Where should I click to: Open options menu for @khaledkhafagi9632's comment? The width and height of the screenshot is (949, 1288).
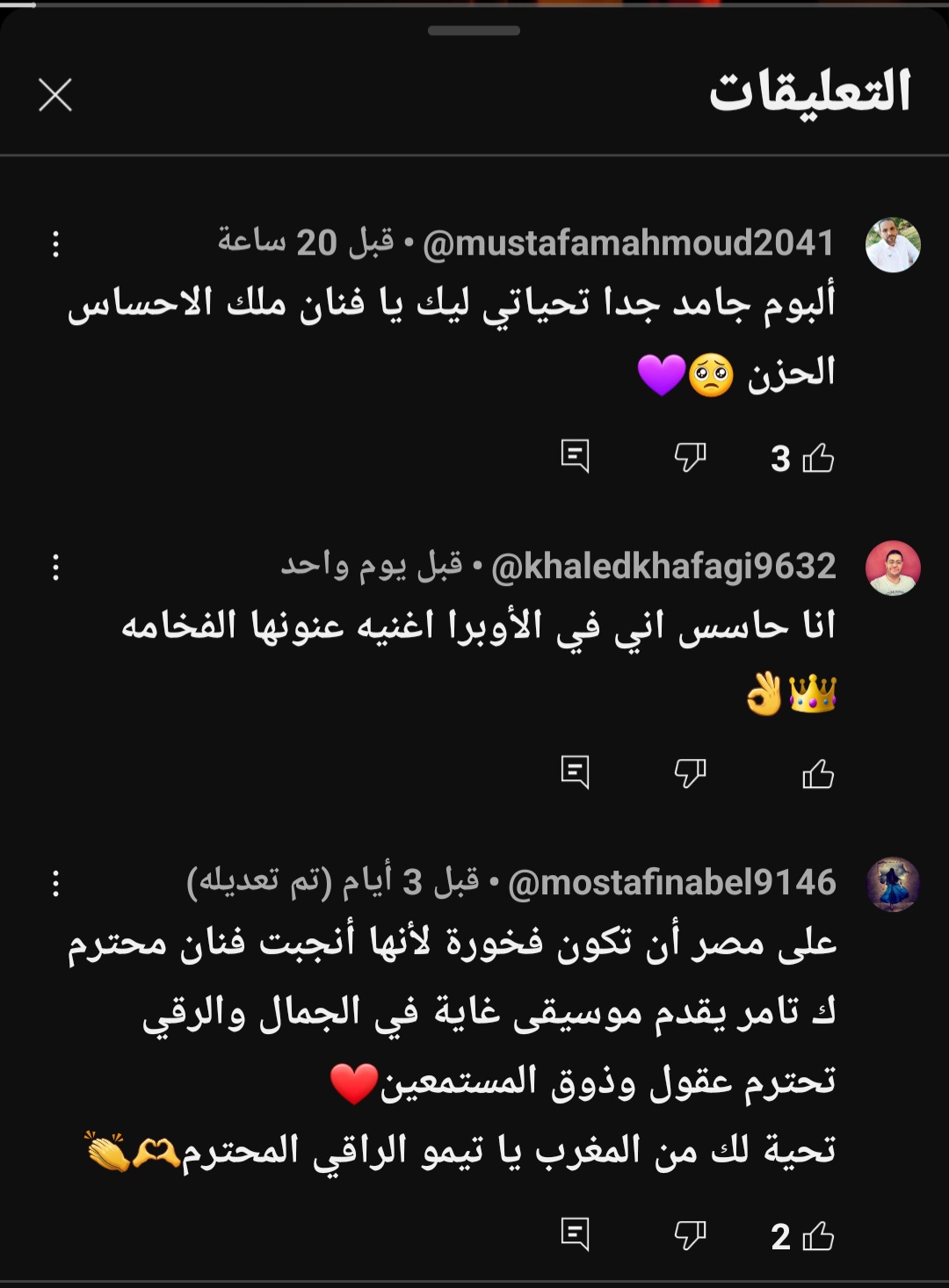click(x=55, y=568)
